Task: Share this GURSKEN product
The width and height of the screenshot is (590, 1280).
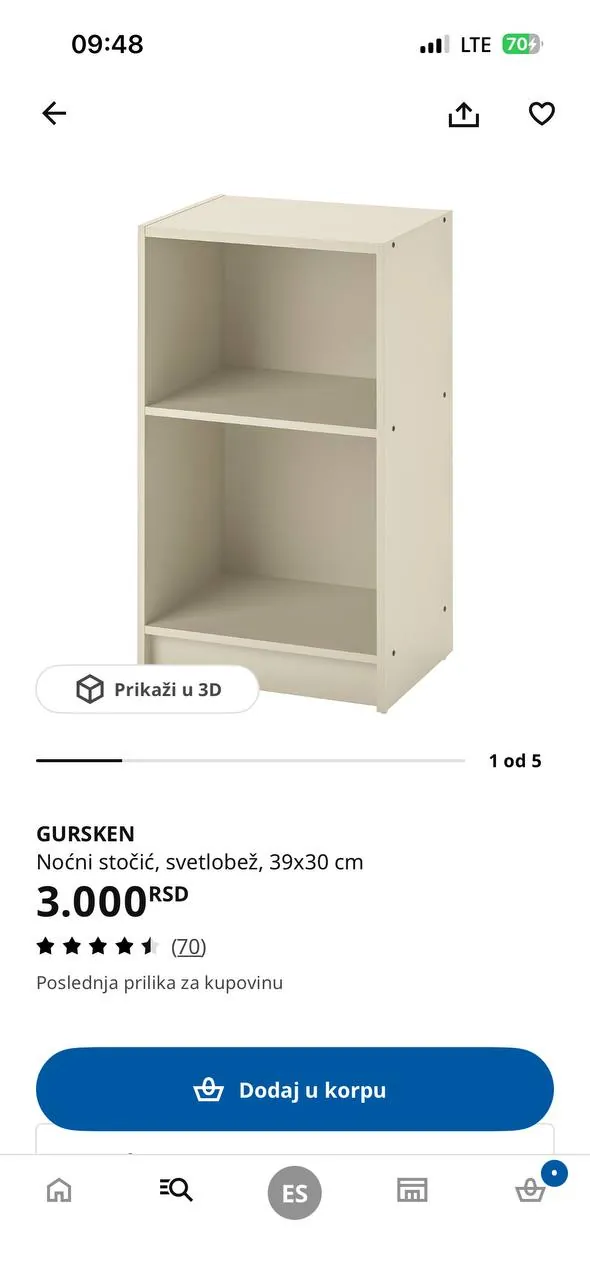Action: [x=463, y=114]
